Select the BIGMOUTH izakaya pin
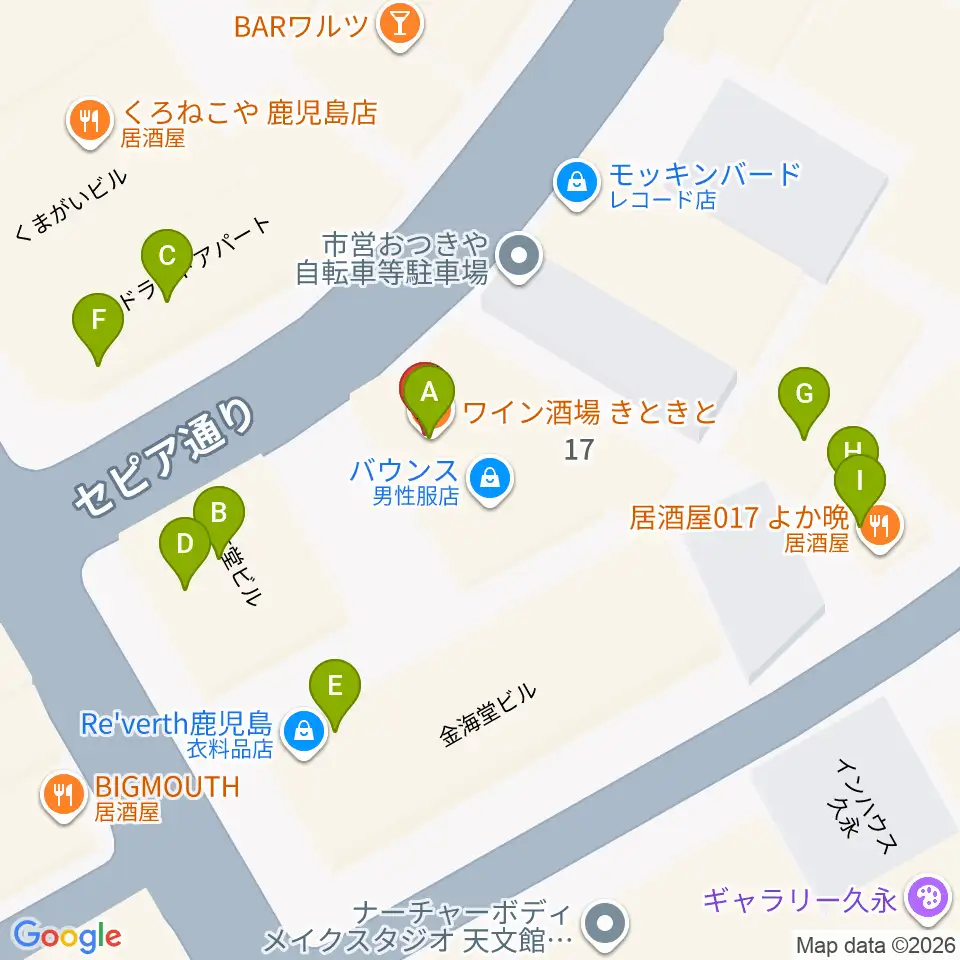Image resolution: width=960 pixels, height=960 pixels. pos(63,797)
